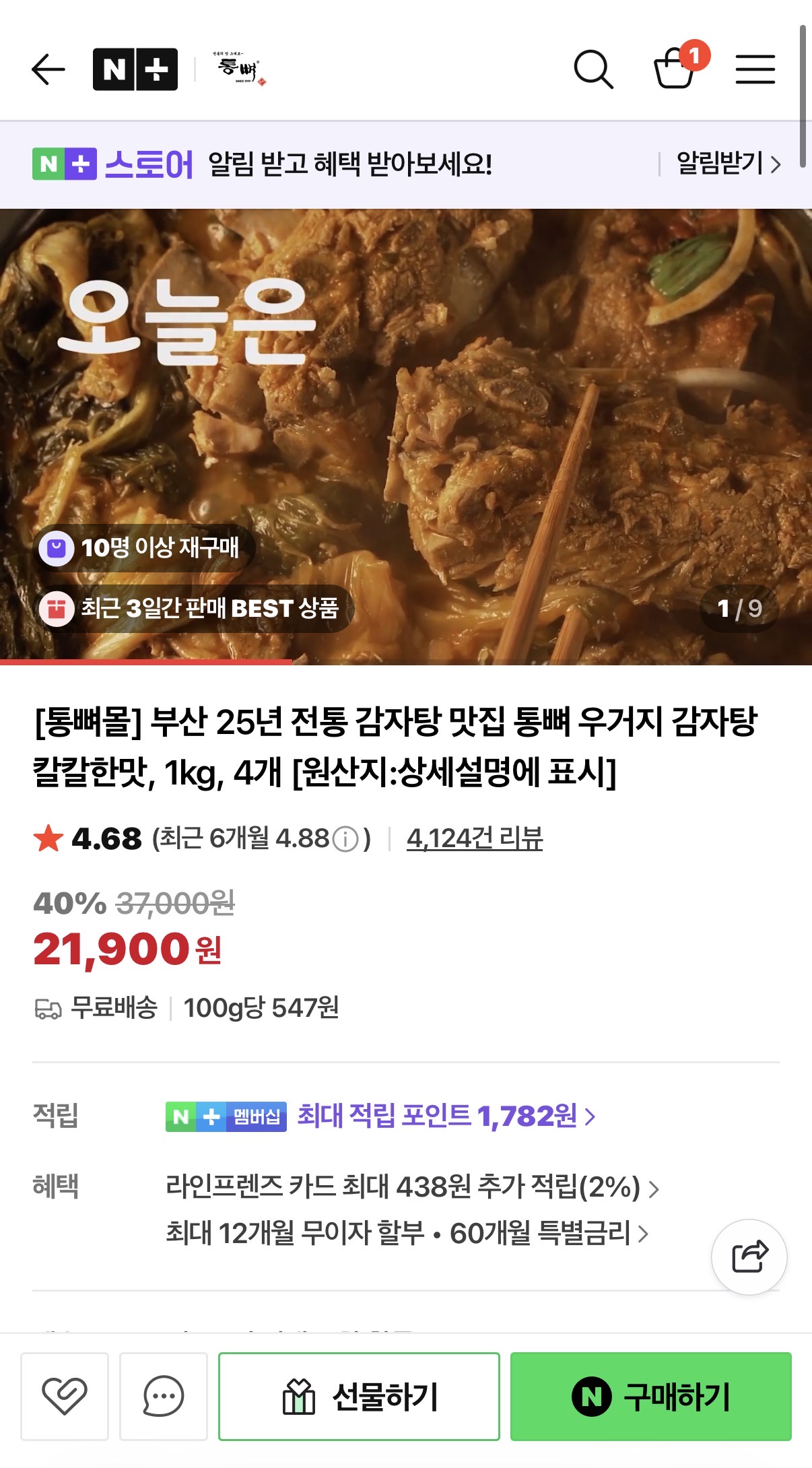Tap the 1/9 image carousel indicator
Image resolution: width=812 pixels, height=1468 pixels.
click(x=740, y=607)
